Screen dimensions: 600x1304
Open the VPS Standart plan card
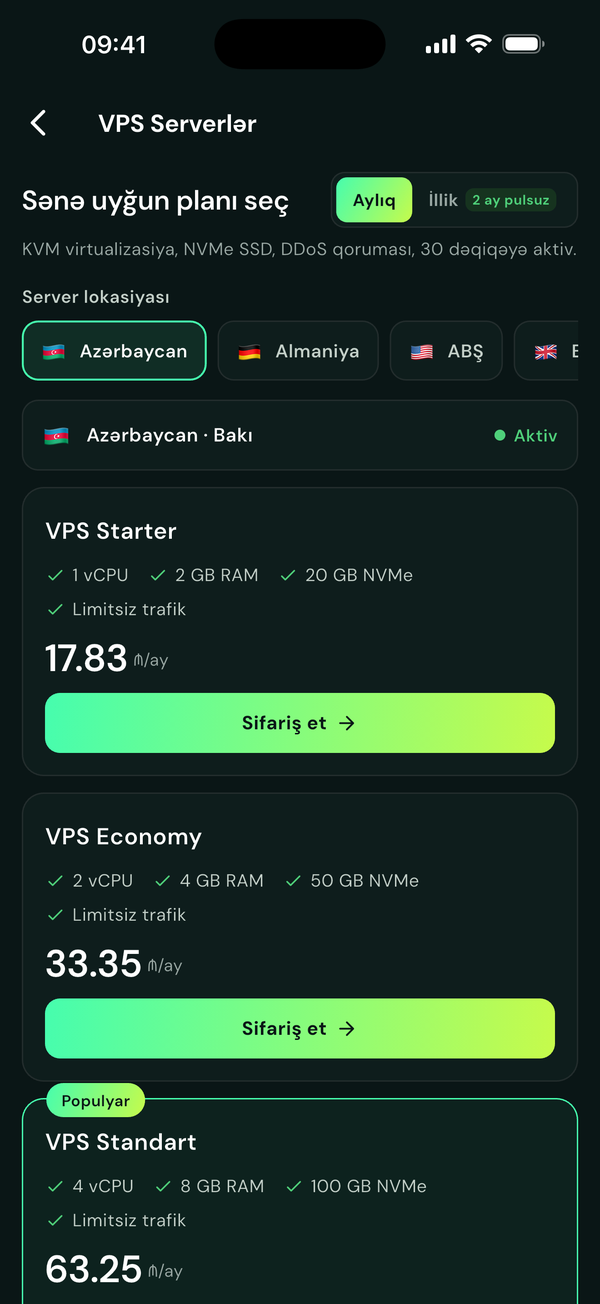point(300,1201)
